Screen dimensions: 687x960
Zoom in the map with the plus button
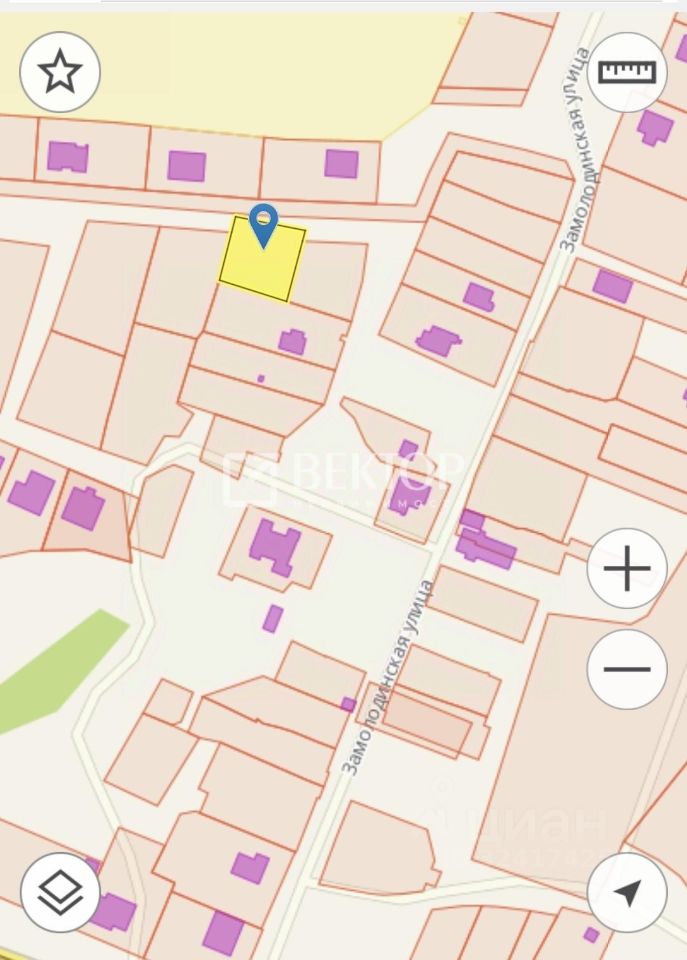coord(627,569)
